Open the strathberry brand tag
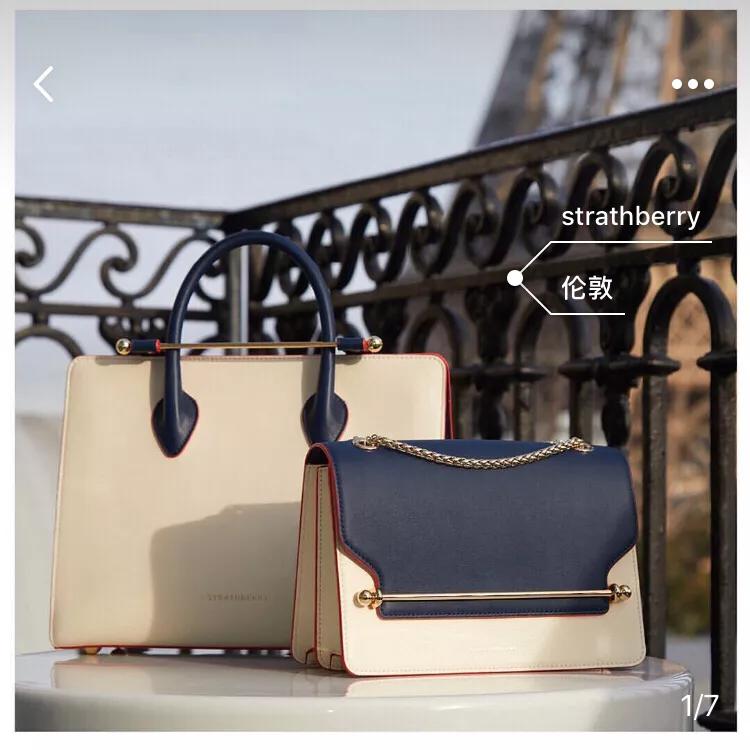The image size is (750, 750). pos(630,217)
